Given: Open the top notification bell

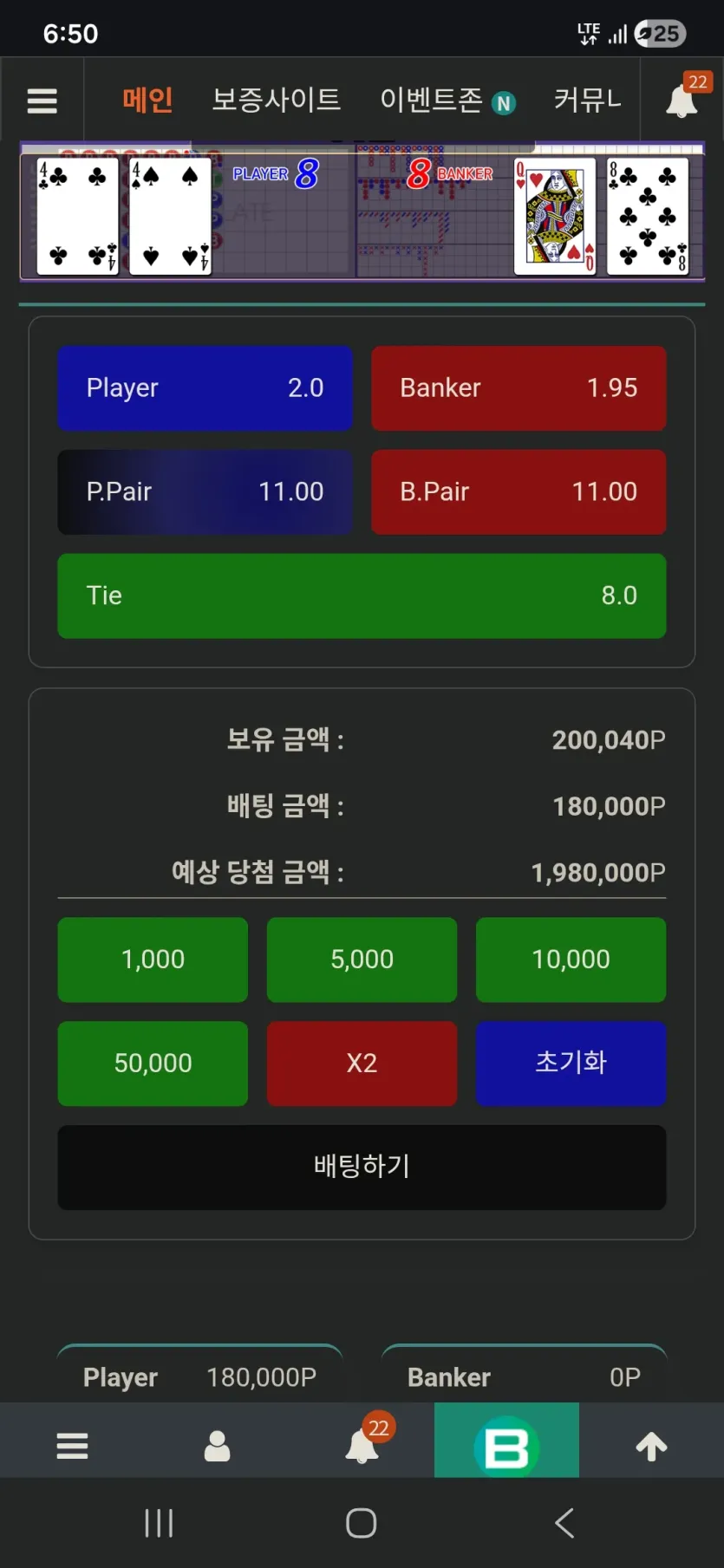Looking at the screenshot, I should click(682, 100).
